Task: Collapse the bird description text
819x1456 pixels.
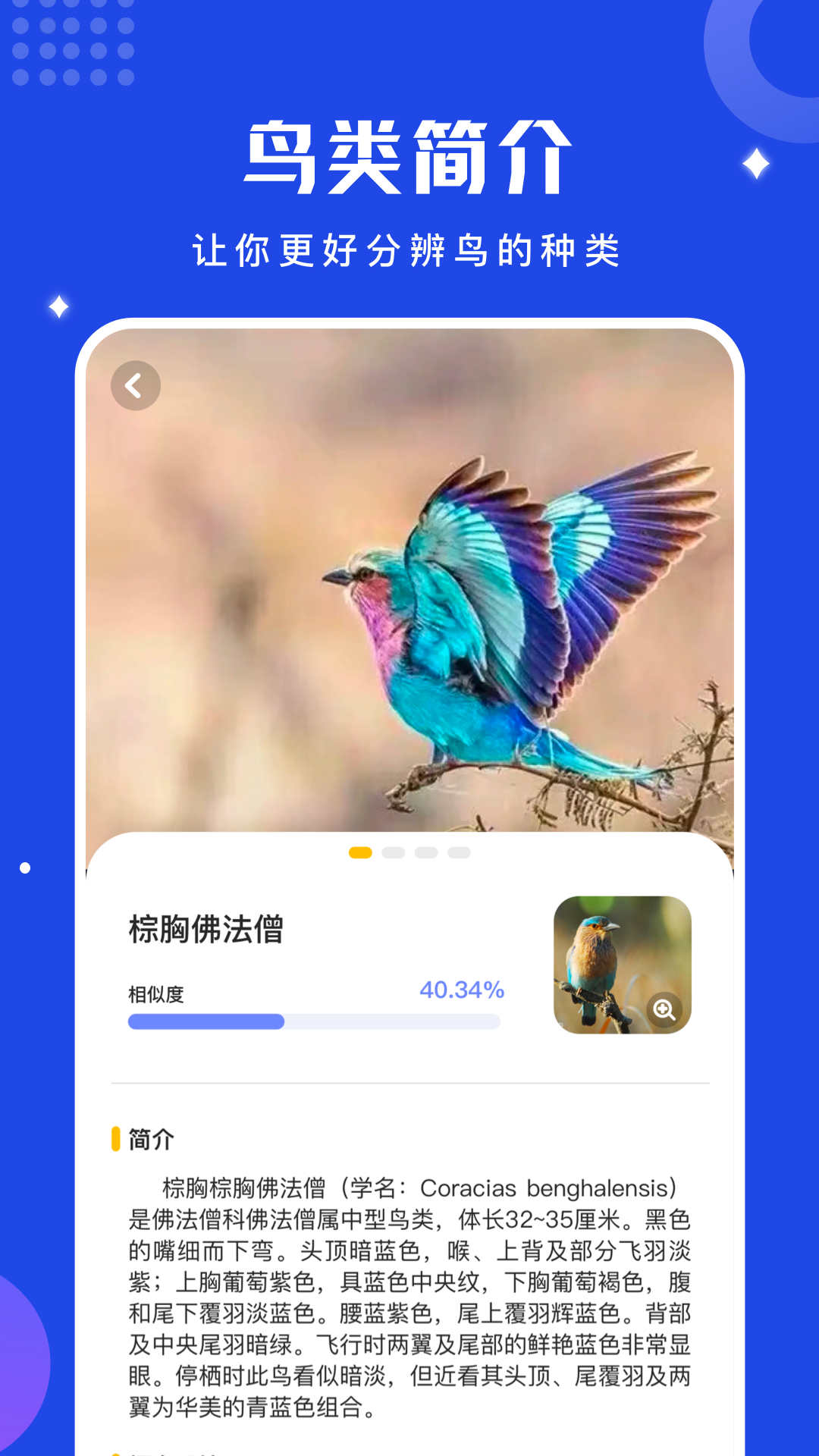Action: point(409,1289)
